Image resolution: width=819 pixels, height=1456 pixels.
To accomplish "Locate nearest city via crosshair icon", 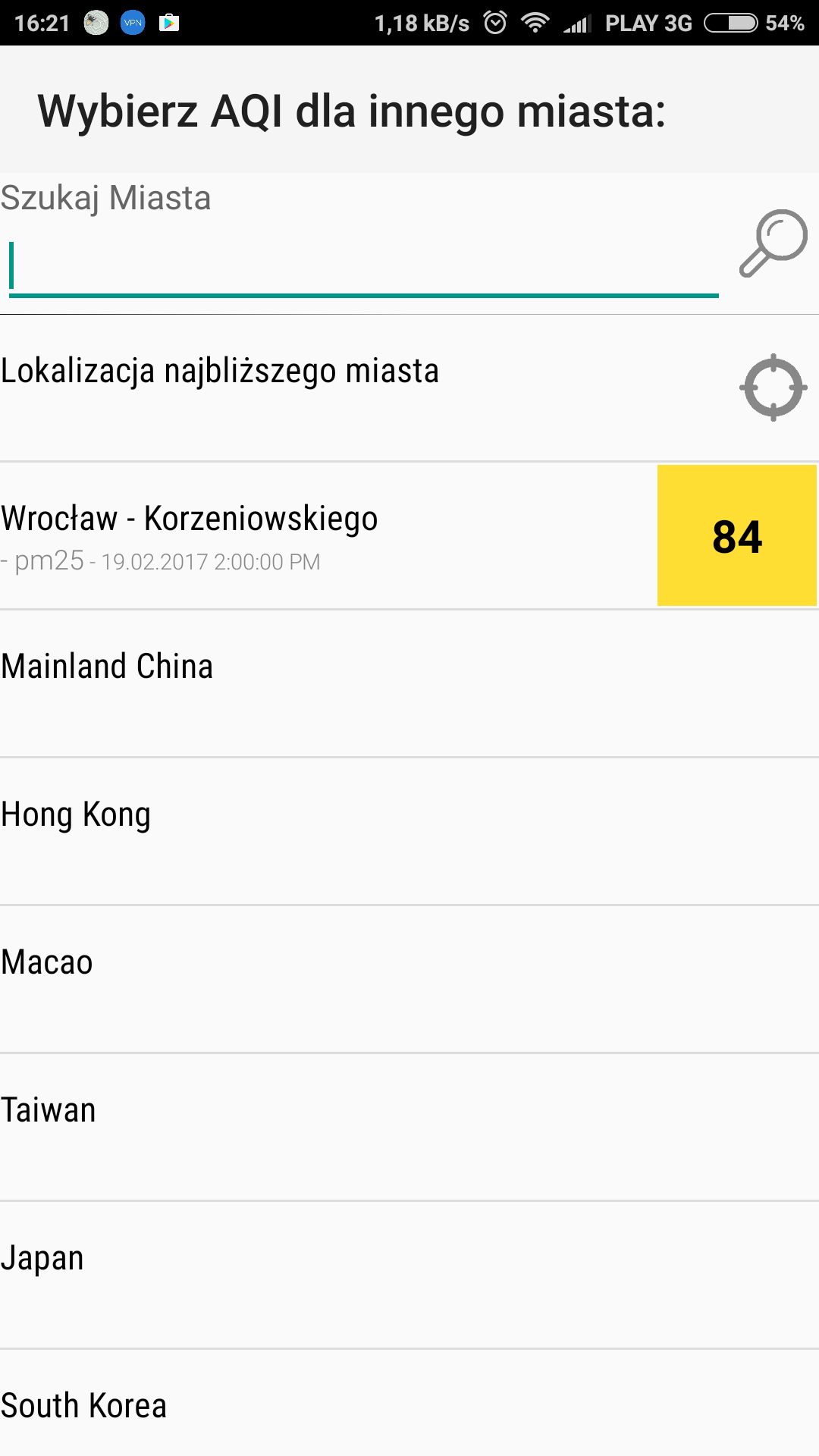I will pos(773,388).
